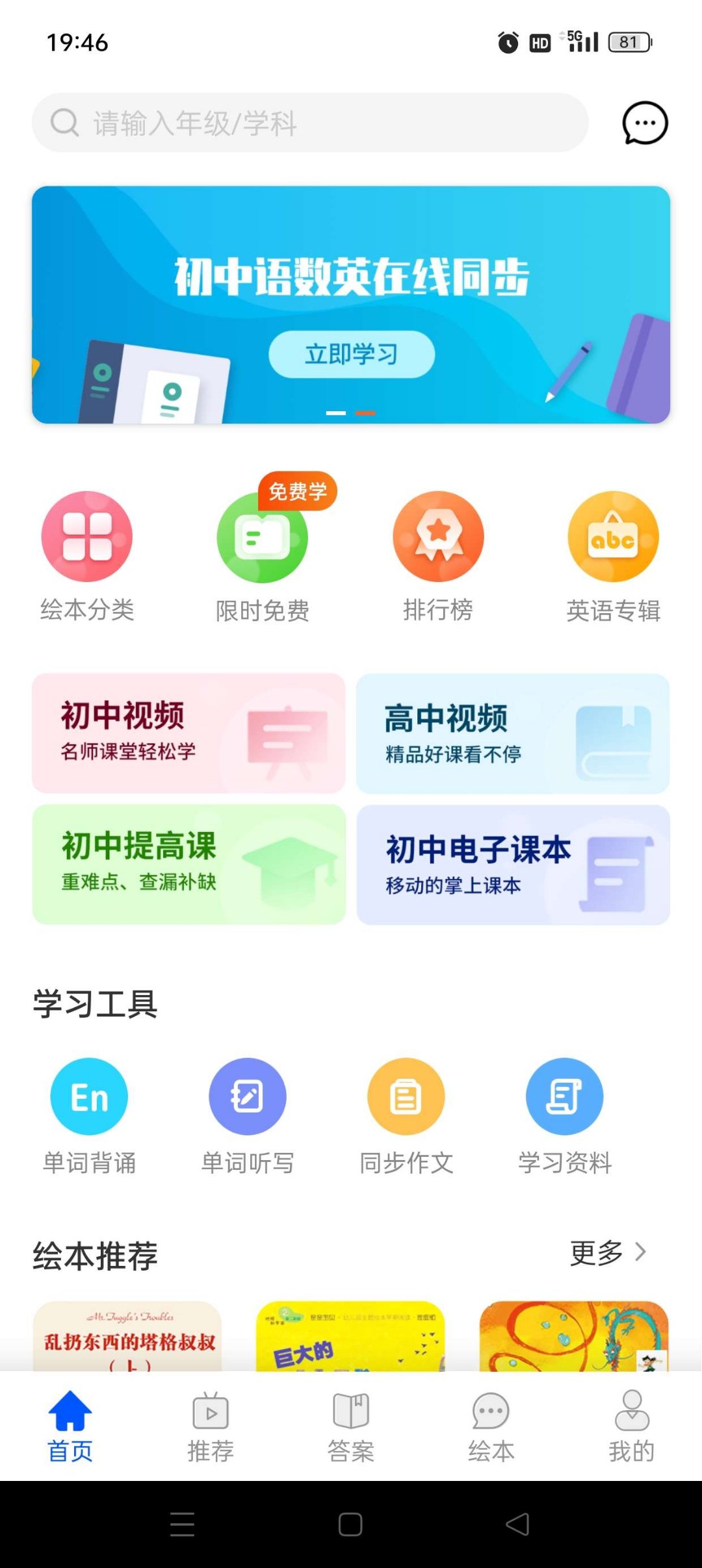Screen dimensions: 702x1568
Task: Tap the system back button
Action: (x=517, y=1524)
